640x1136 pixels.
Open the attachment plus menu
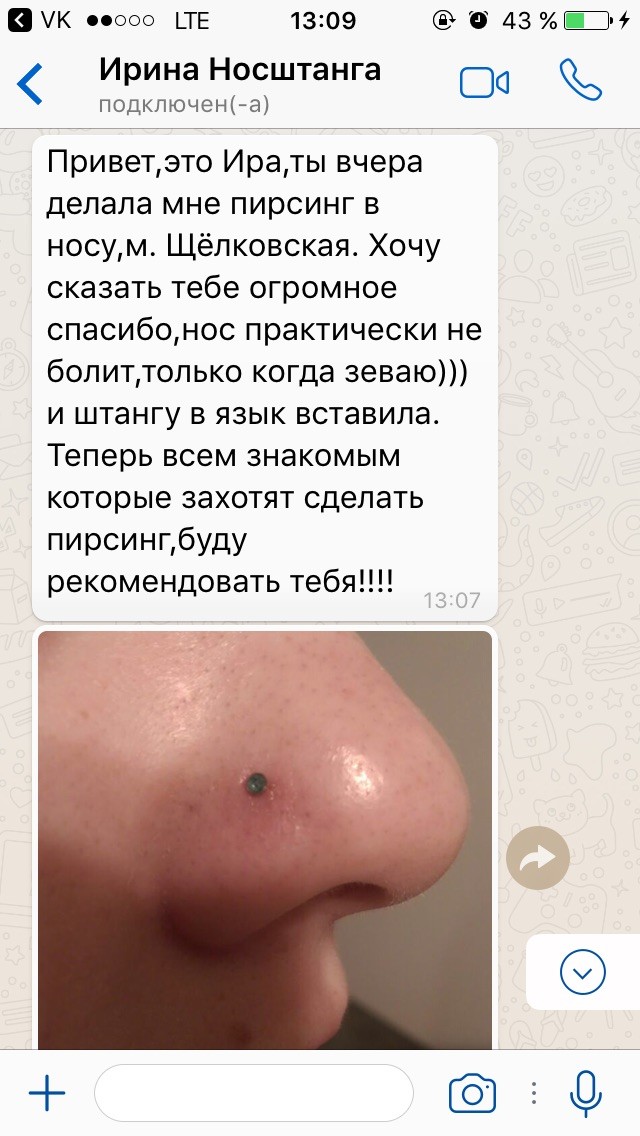(46, 1093)
